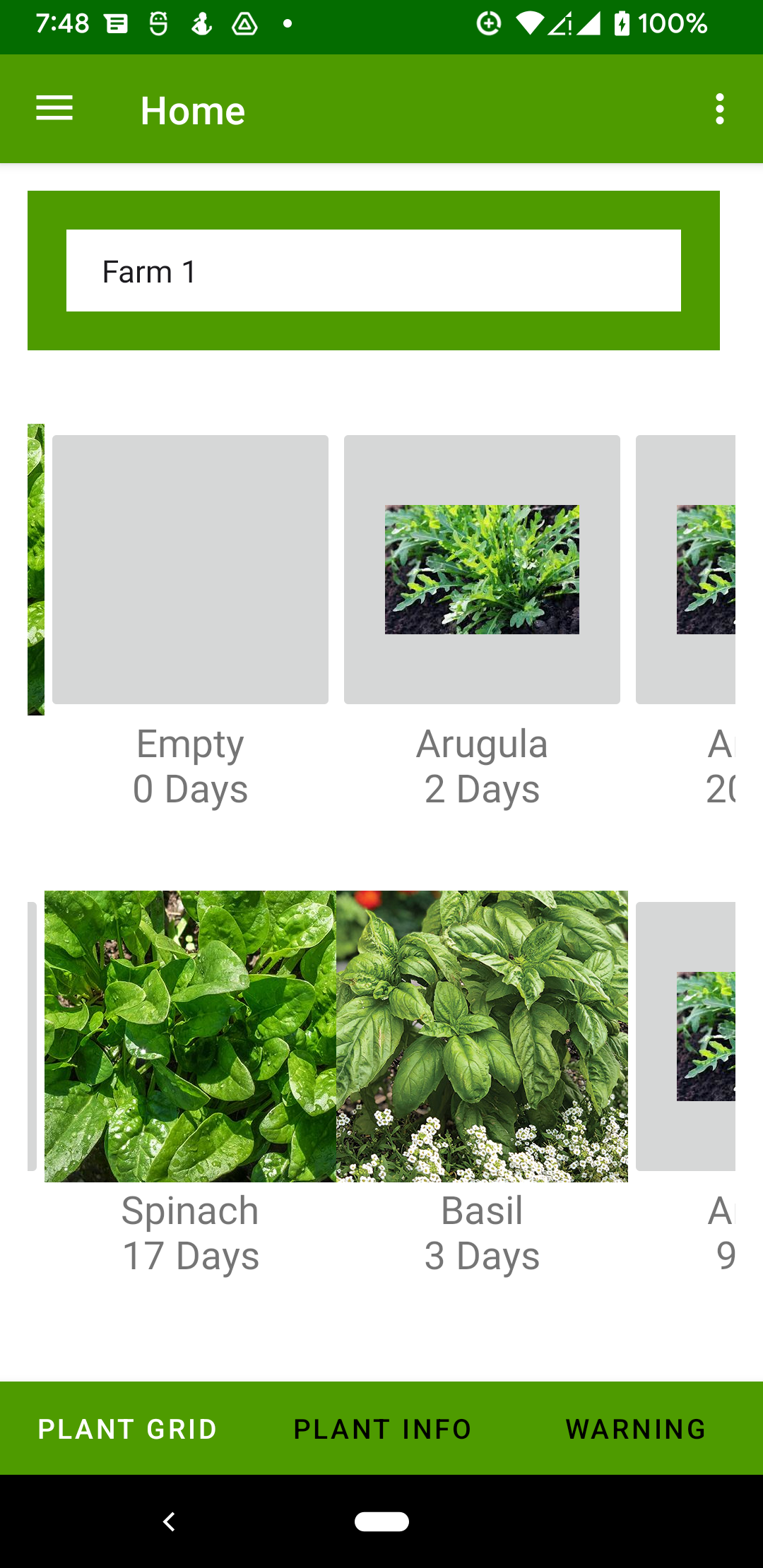Open the overflow options menu

click(x=719, y=109)
